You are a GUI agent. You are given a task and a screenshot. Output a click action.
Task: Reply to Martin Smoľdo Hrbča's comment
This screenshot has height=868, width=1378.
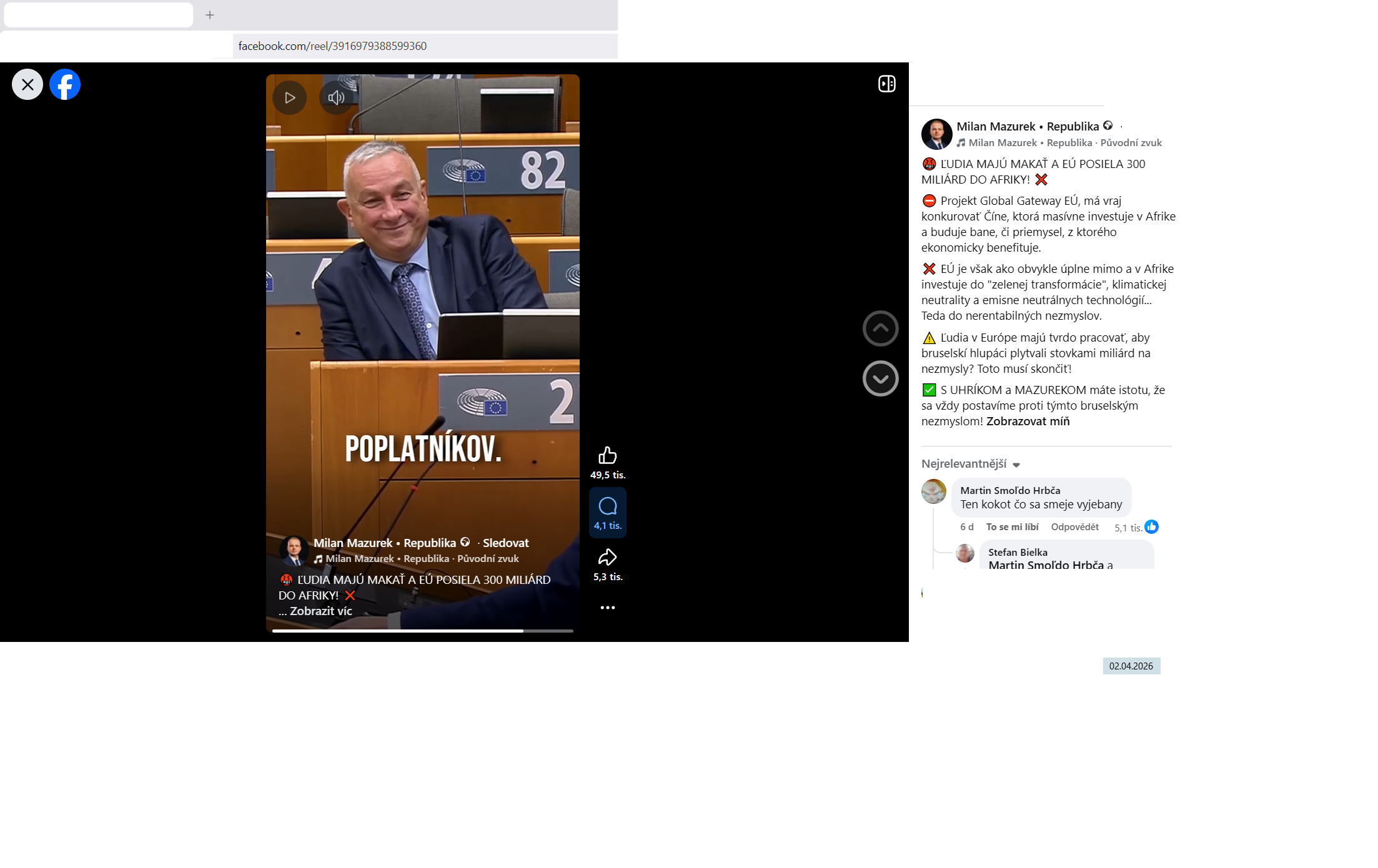coord(1074,527)
